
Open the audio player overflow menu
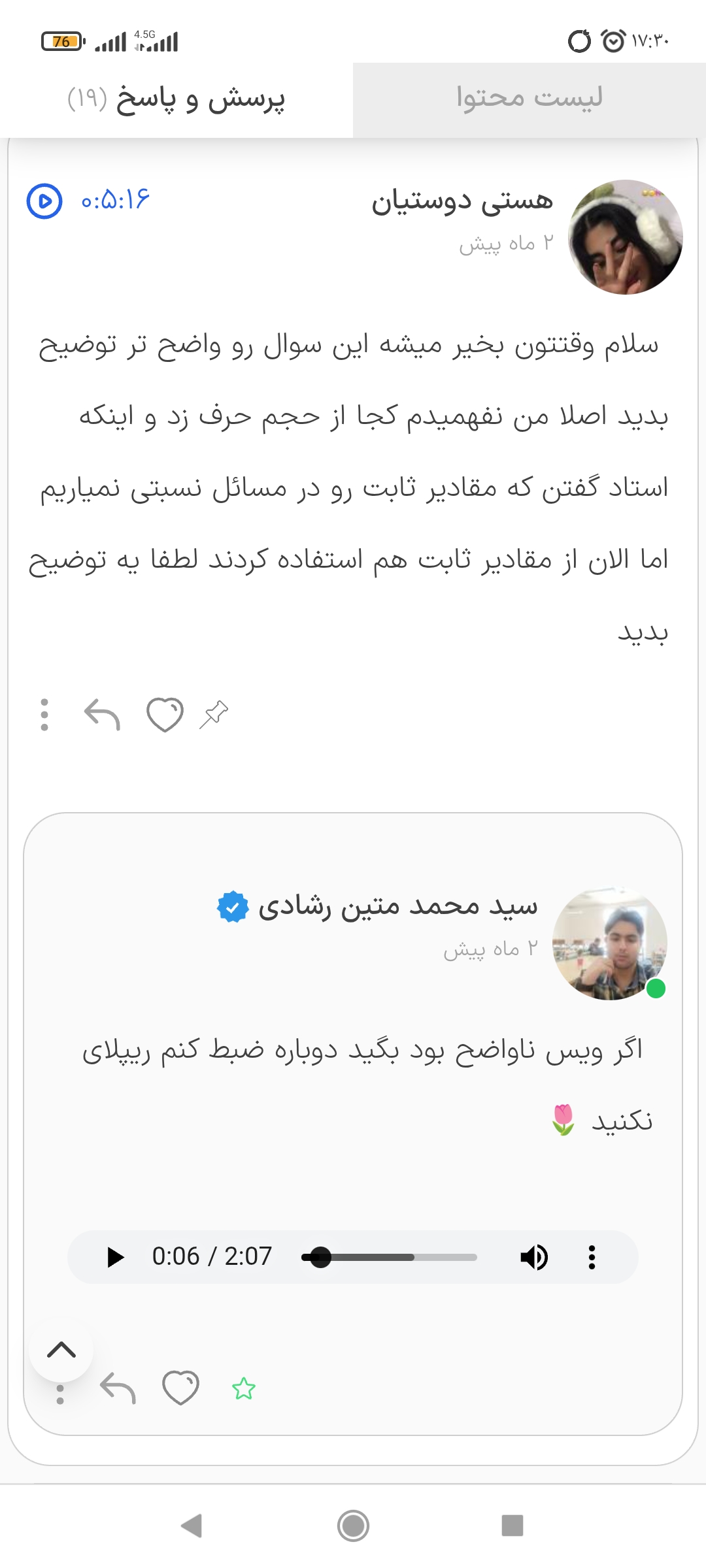tap(592, 1257)
